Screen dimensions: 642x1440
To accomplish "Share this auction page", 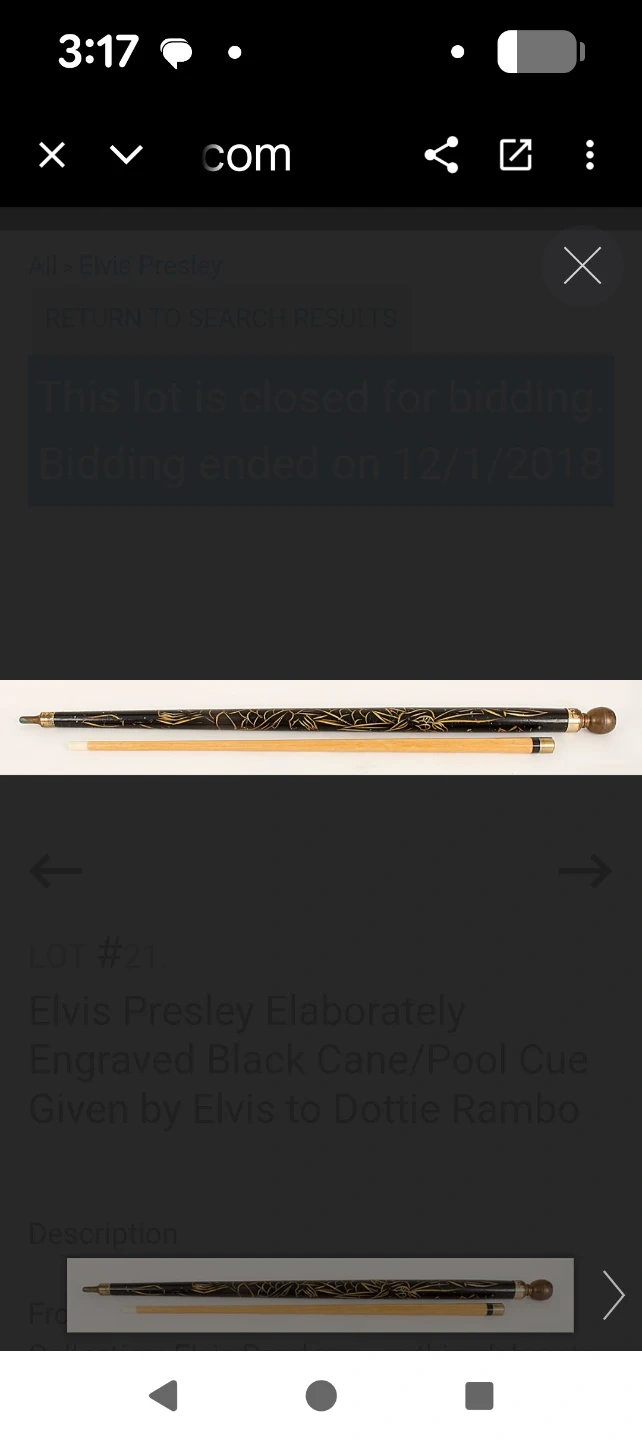I will pos(441,155).
